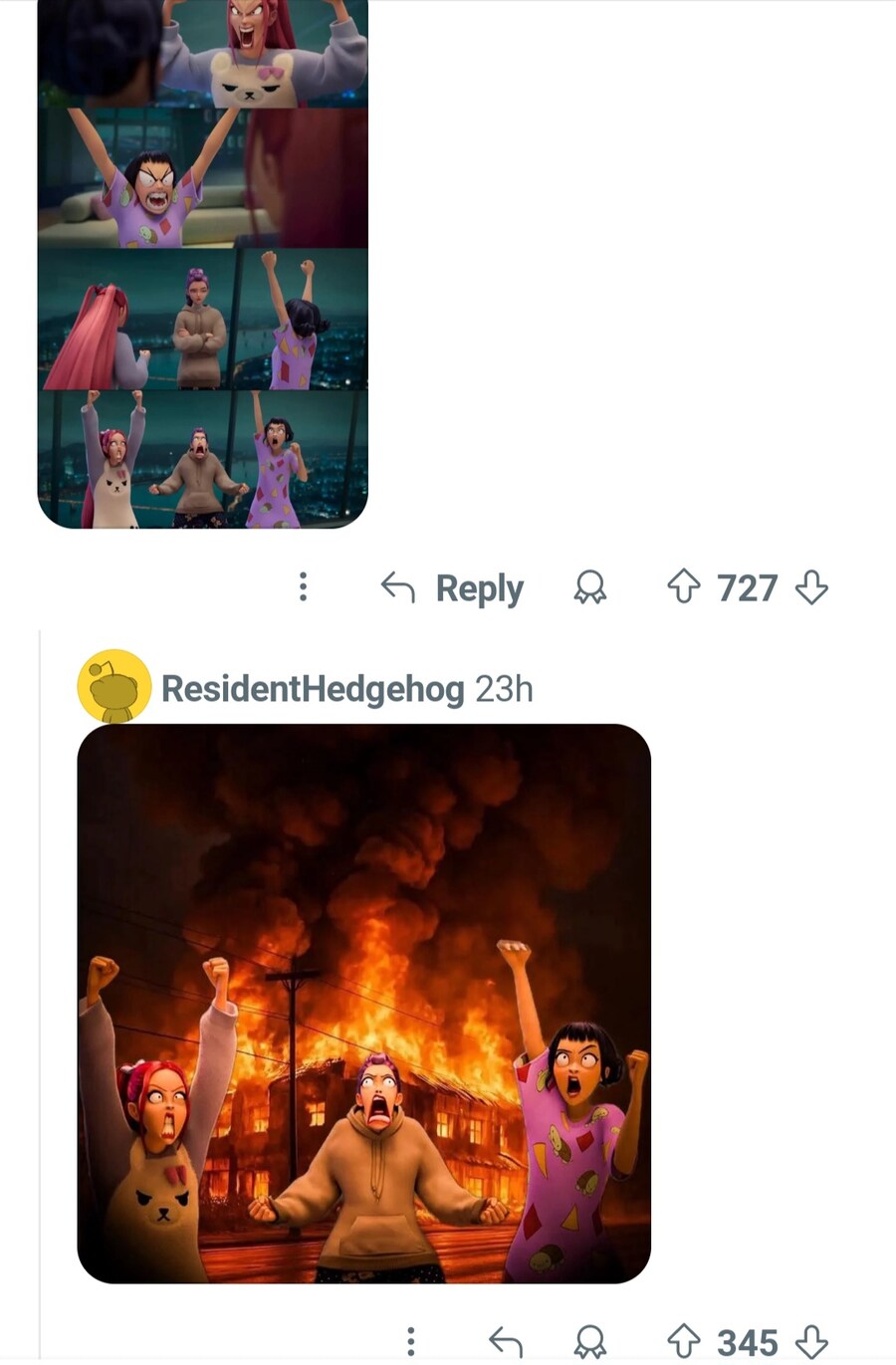The image size is (896, 1365).
Task: Downvote ResidentHedgehog's comment with 345 votes
Action: 812,1341
